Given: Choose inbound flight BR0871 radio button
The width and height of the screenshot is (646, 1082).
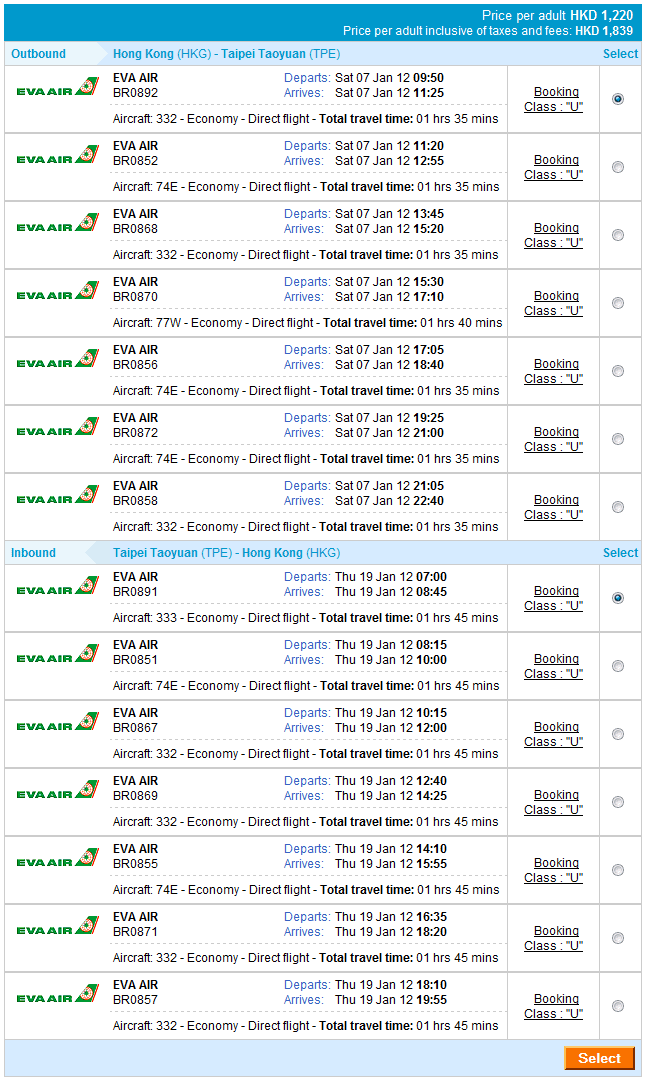Looking at the screenshot, I should tap(617, 938).
